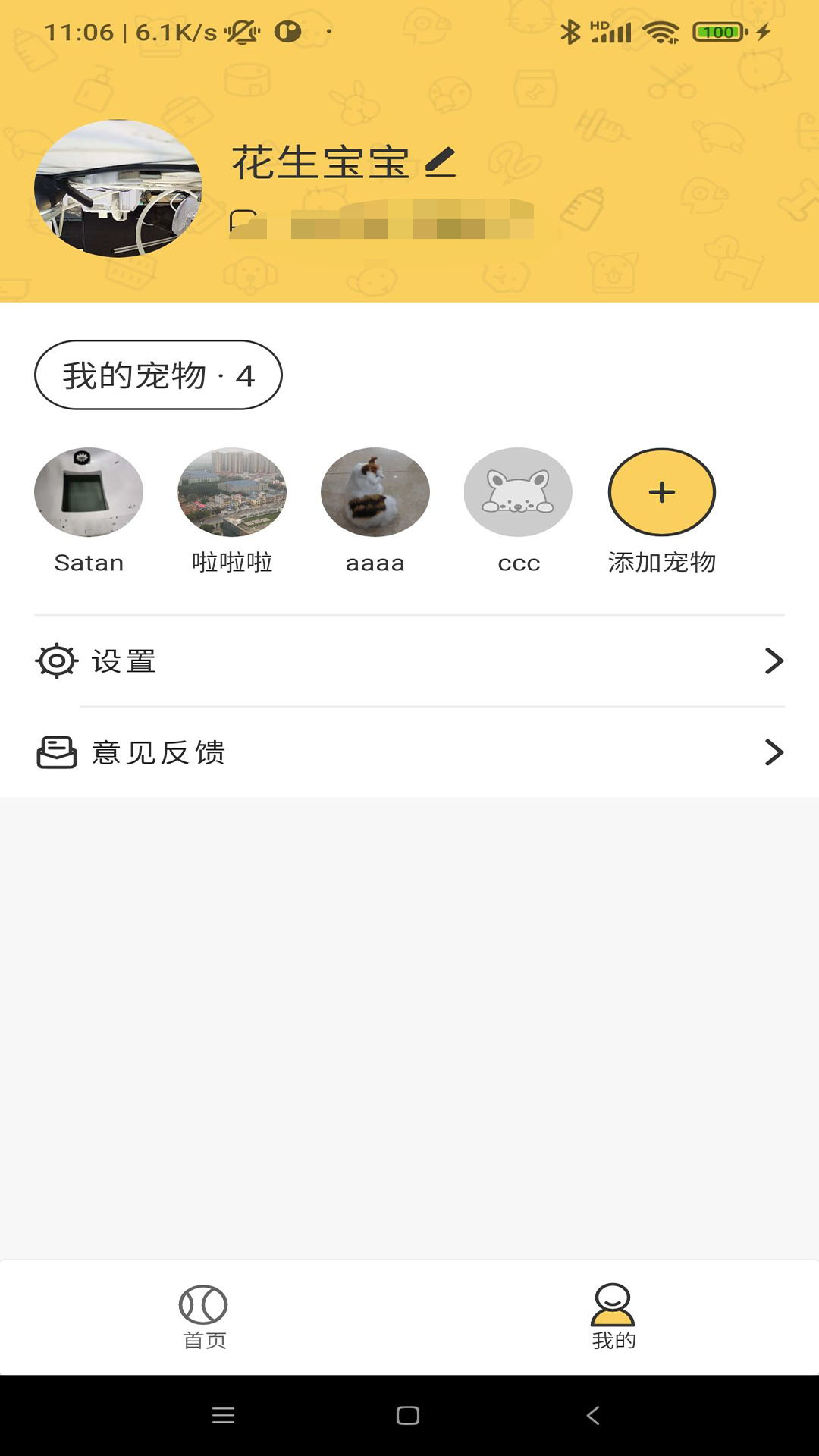Tap the 意见反馈 feedback tray icon
The image size is (819, 1456).
pyautogui.click(x=55, y=752)
